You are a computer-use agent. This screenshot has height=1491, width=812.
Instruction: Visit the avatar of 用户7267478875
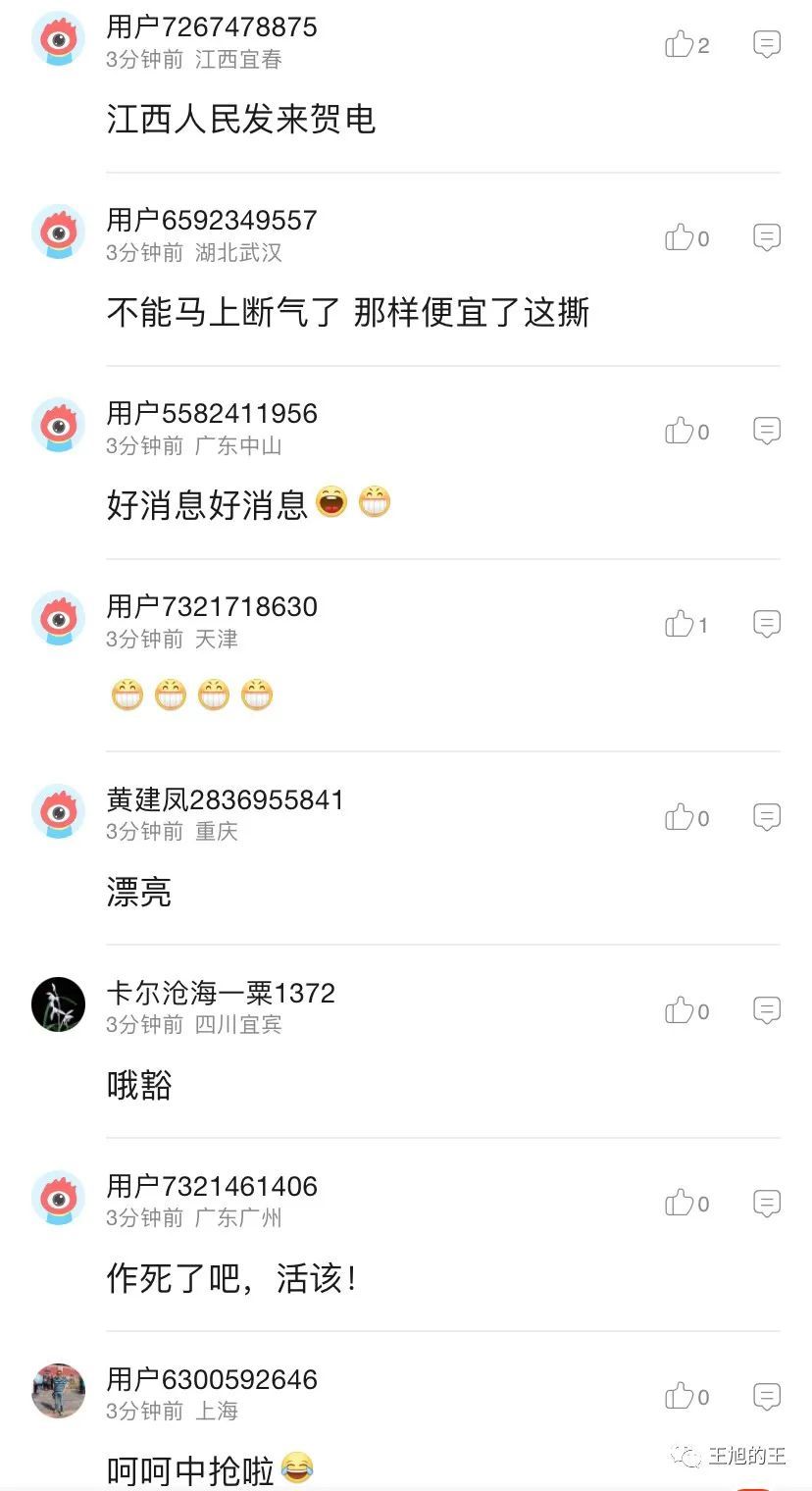tap(59, 39)
